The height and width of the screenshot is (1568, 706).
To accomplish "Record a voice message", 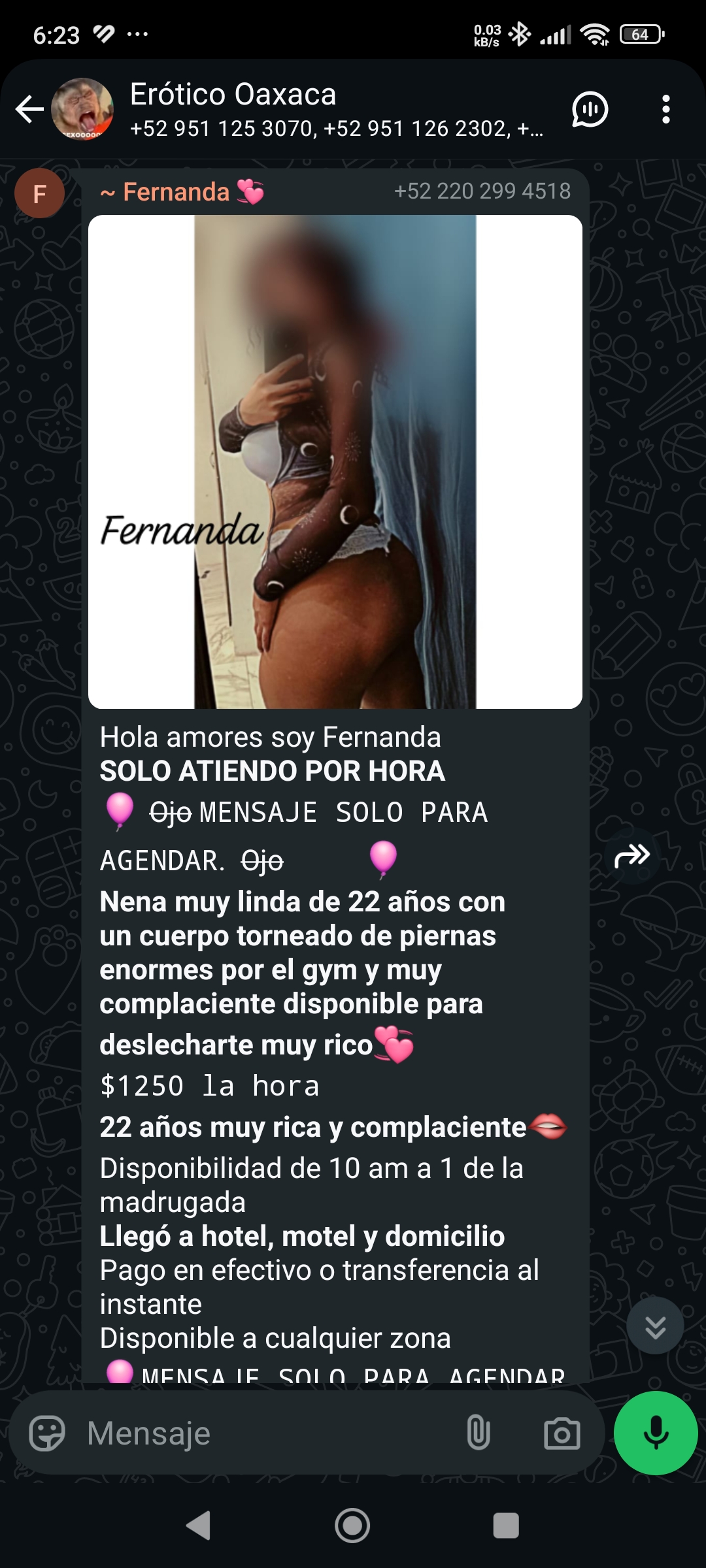I will 656,1433.
